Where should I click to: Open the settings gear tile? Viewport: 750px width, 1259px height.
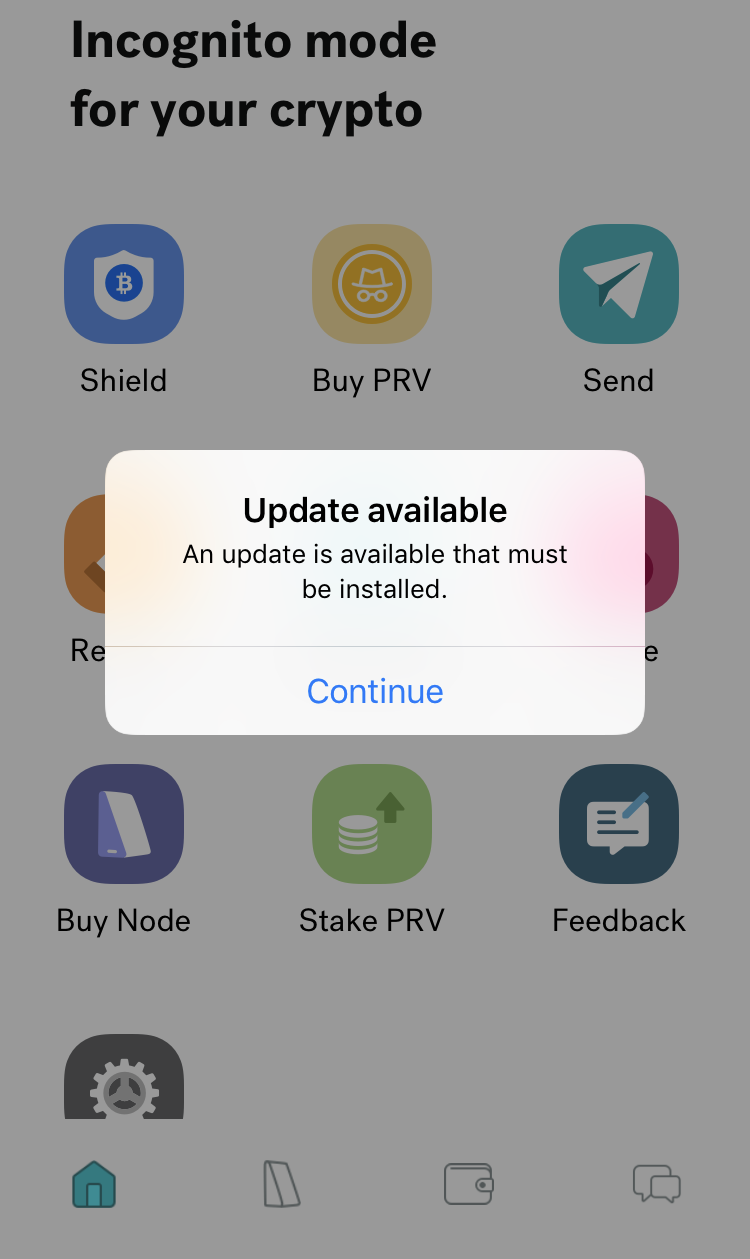click(x=124, y=1077)
